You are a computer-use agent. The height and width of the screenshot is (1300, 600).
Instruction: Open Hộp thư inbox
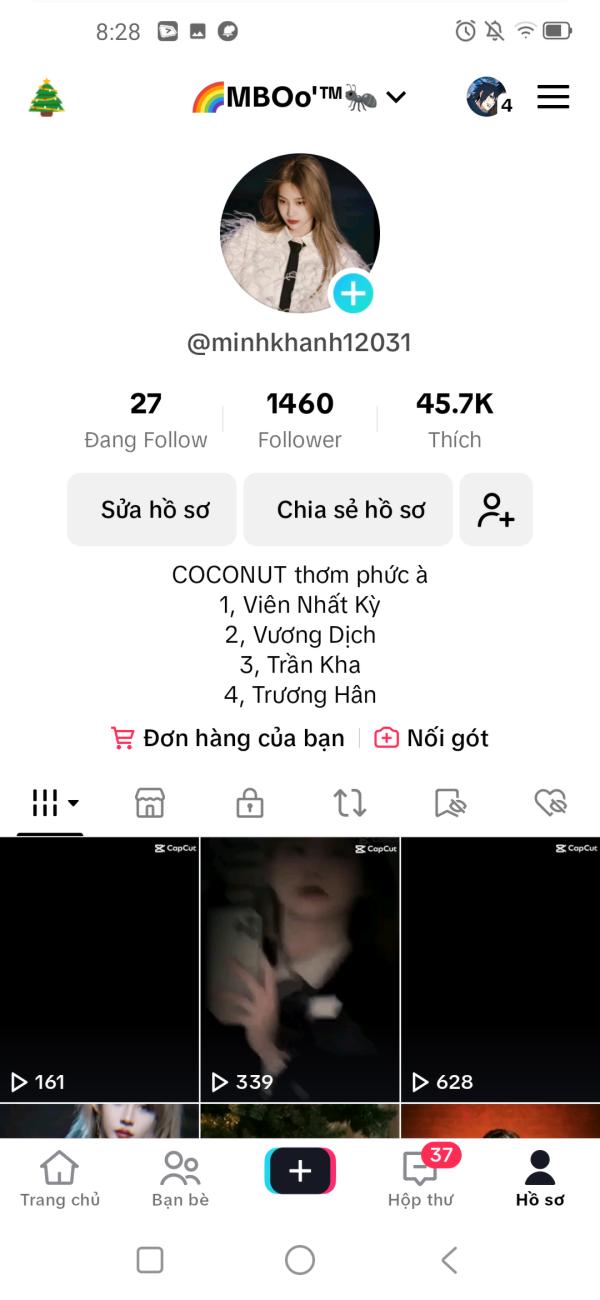tap(421, 1179)
